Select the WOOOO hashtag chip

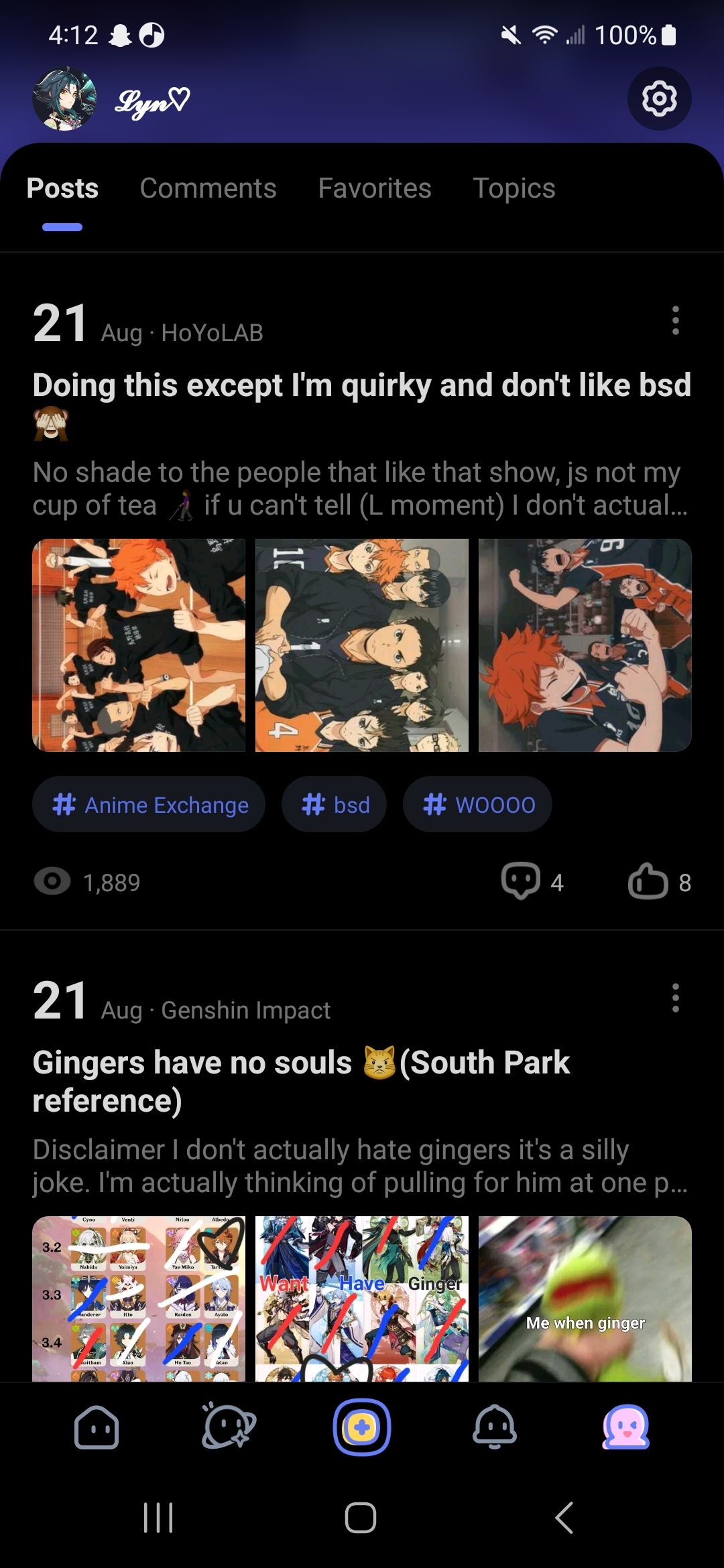tap(477, 805)
